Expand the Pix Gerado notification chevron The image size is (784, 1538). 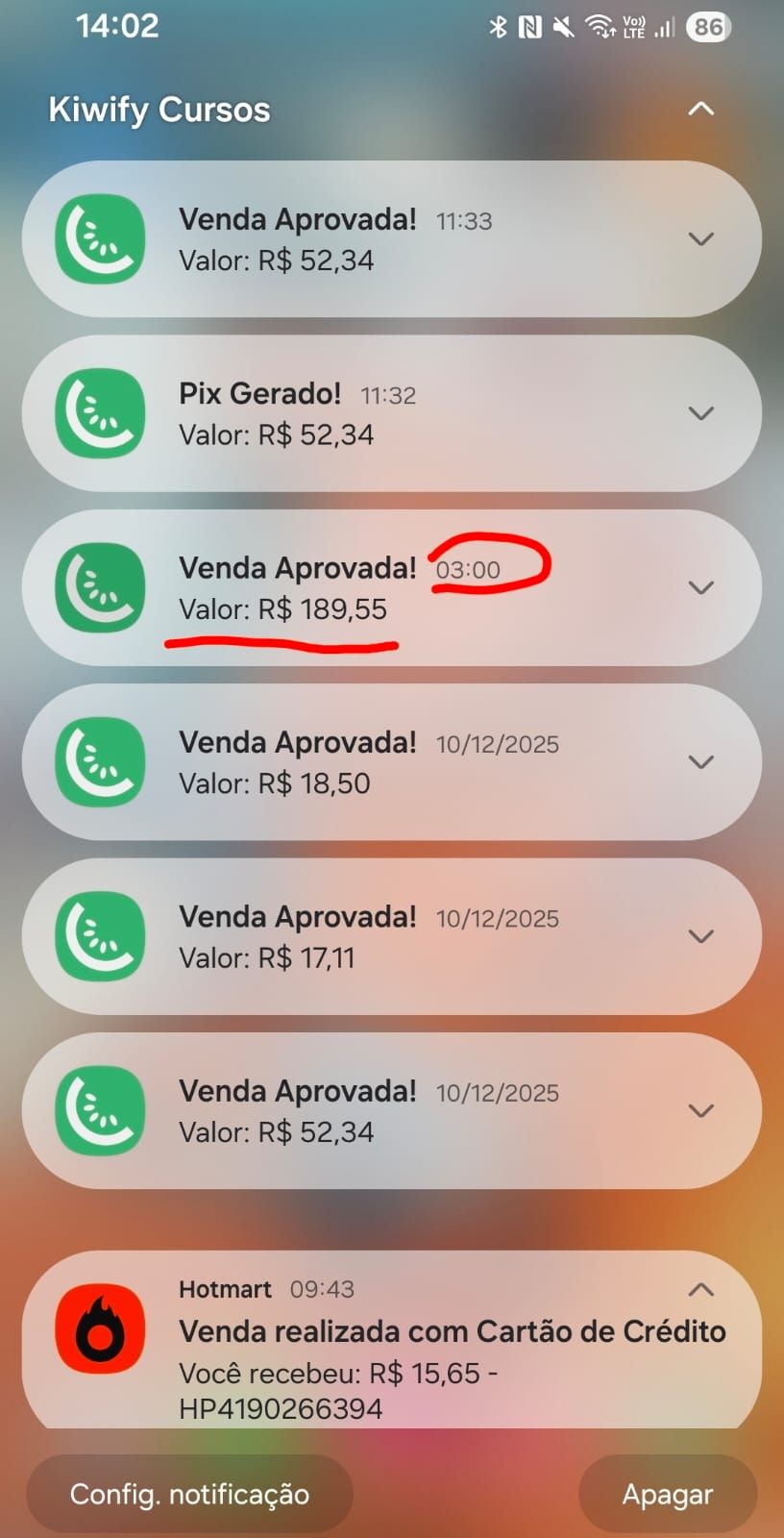pos(701,413)
